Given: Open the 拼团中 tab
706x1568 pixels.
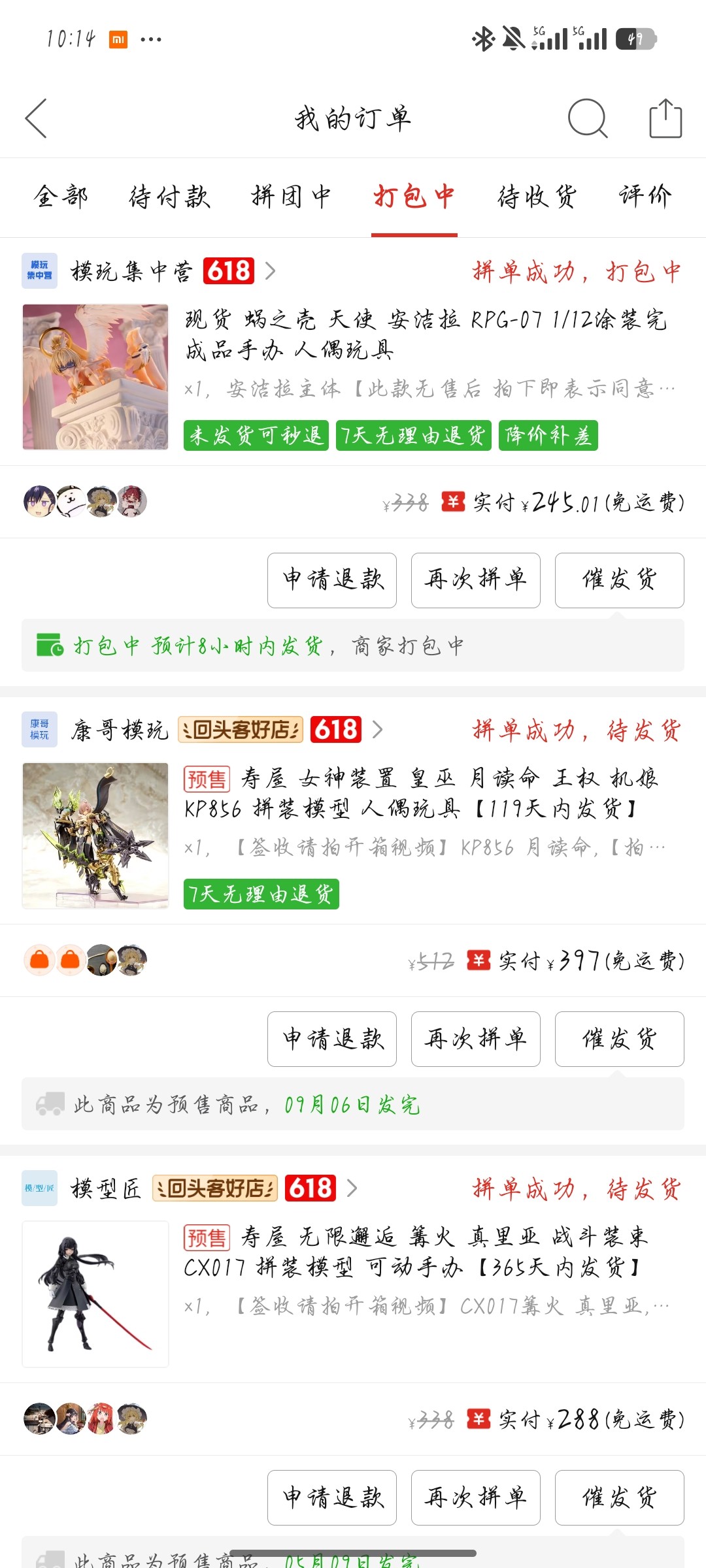Looking at the screenshot, I should 292,197.
